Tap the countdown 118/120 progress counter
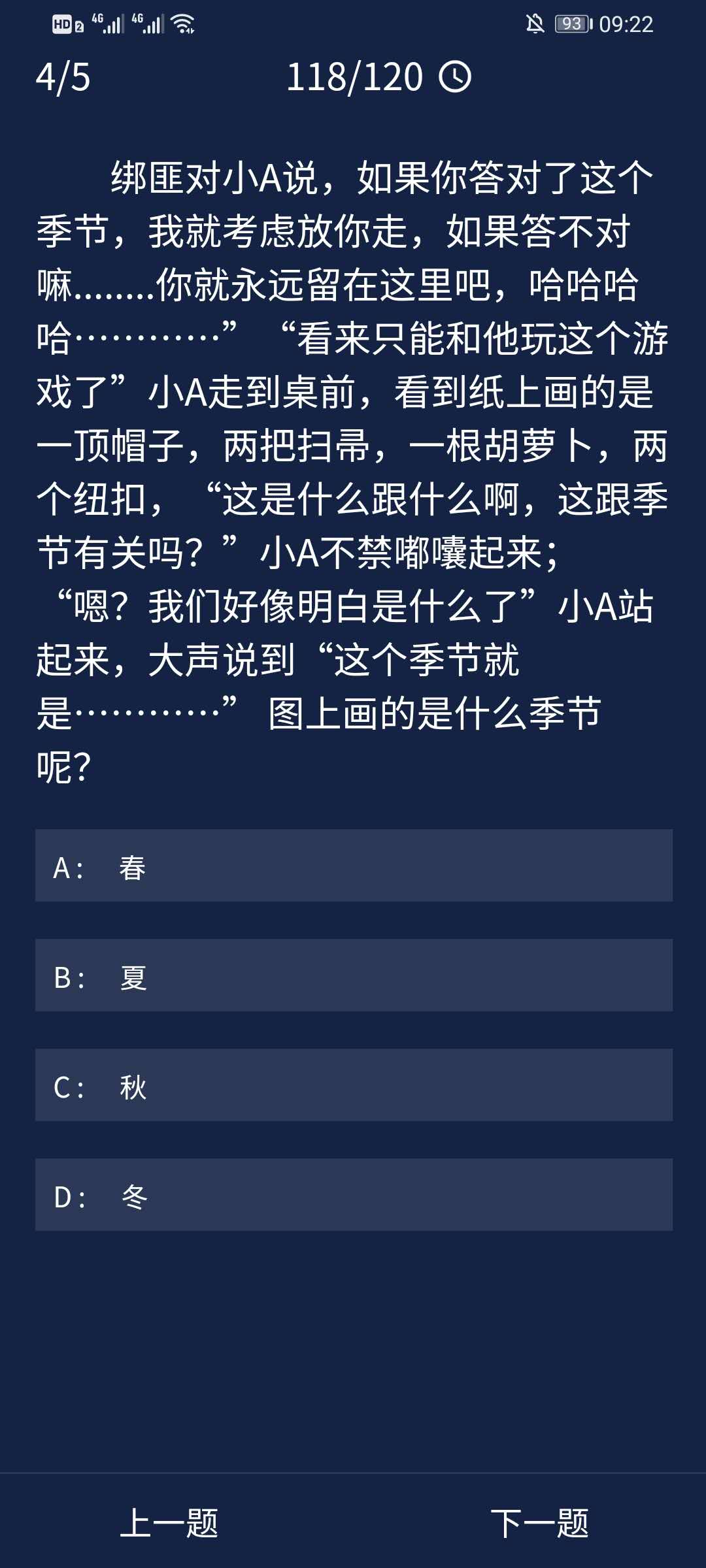The height and width of the screenshot is (1568, 706). coord(356,77)
